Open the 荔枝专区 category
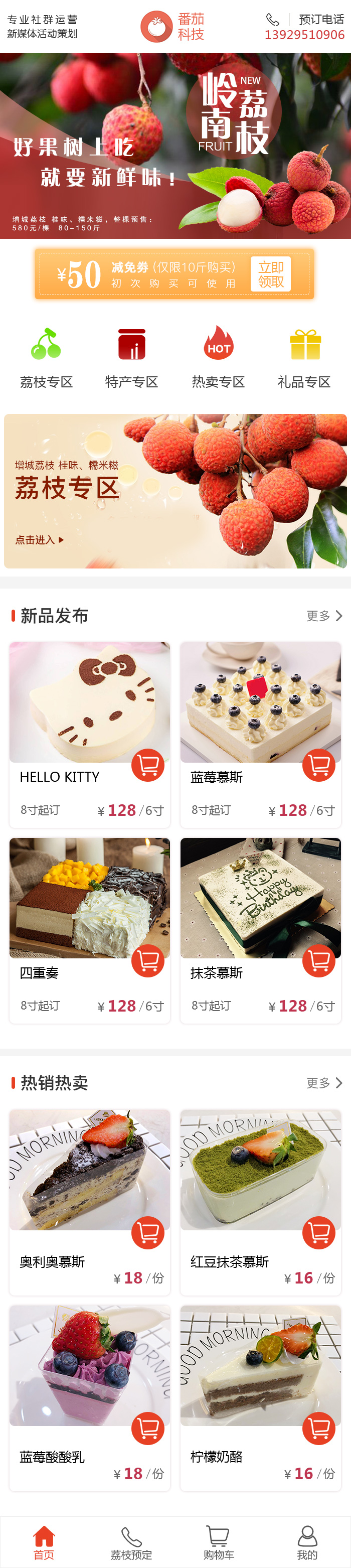Image resolution: width=351 pixels, height=1568 pixels. click(46, 357)
